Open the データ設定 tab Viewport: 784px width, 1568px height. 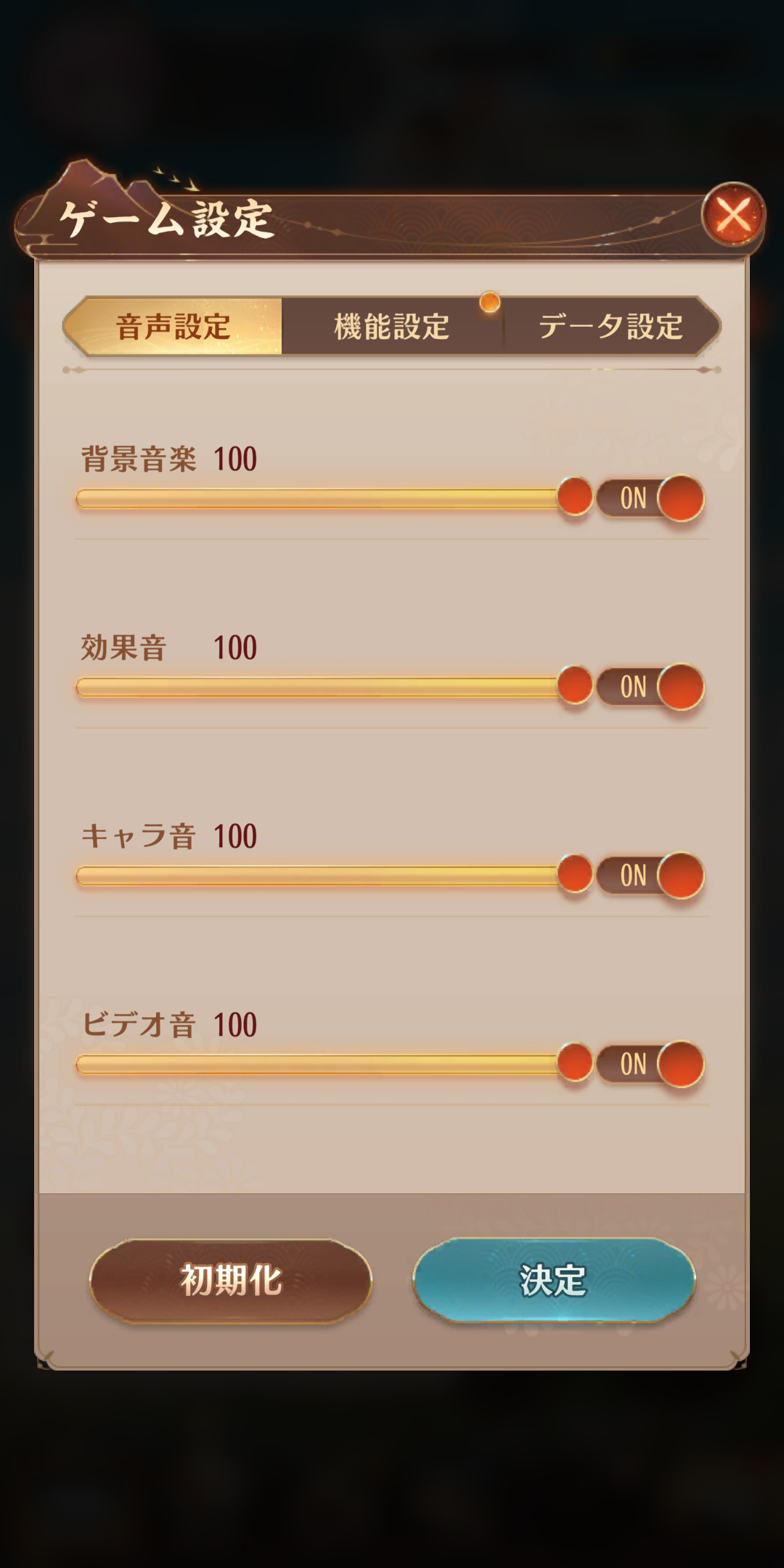point(611,327)
